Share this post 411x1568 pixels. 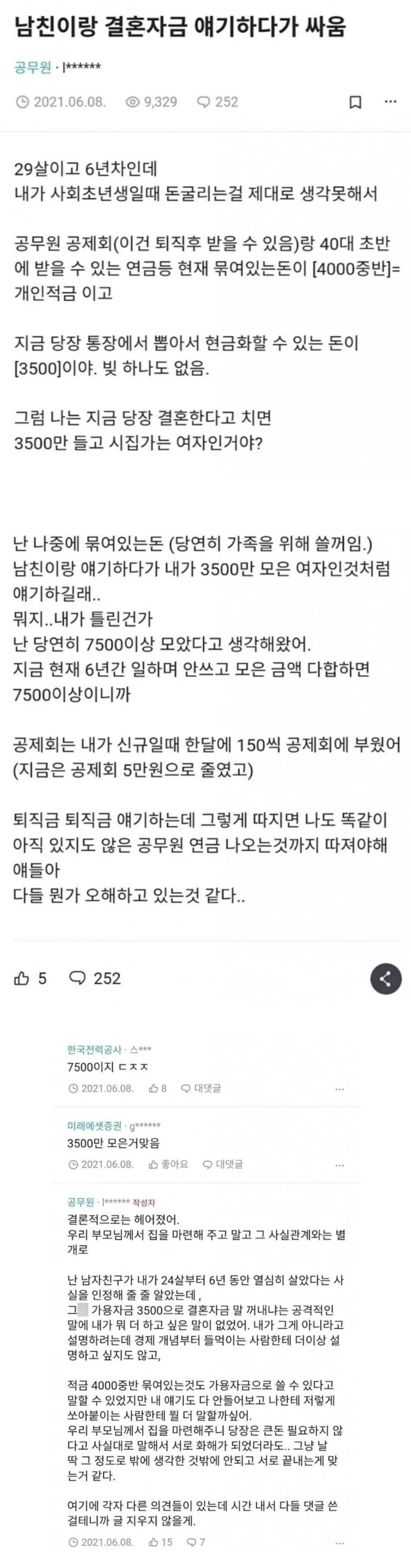(385, 979)
